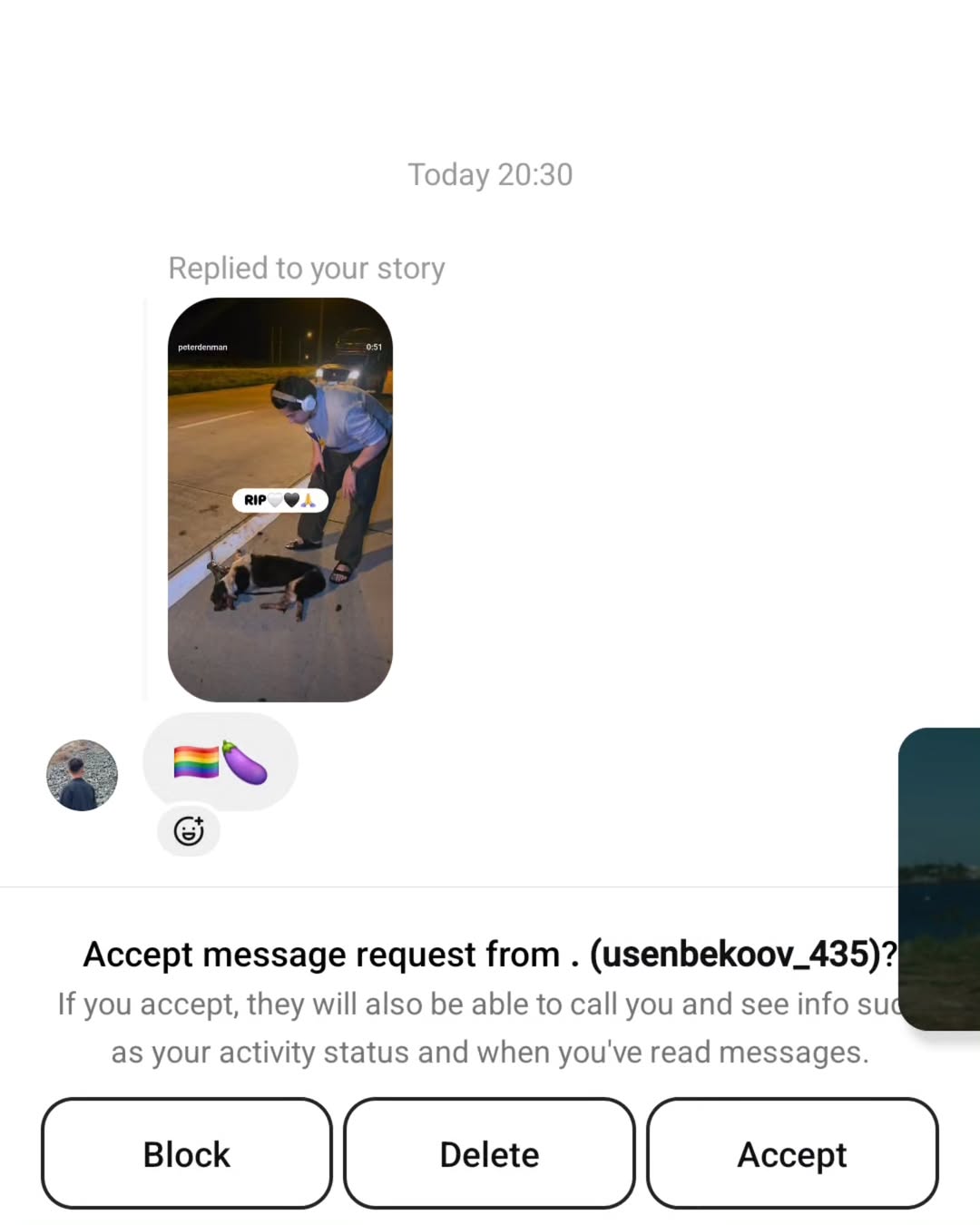980x1225 pixels.
Task: View the sender's profile picture
Action: (x=82, y=775)
